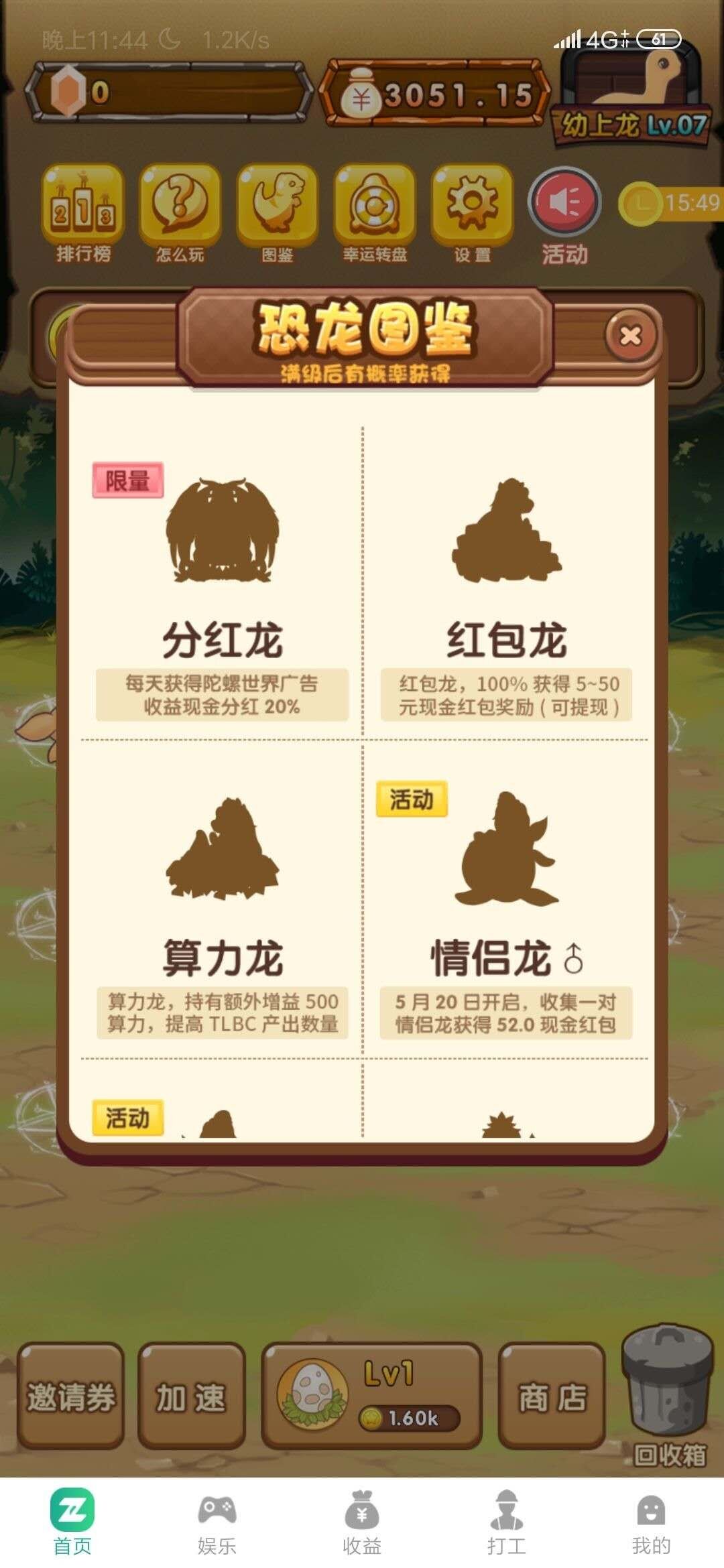Switch to the 我的 tab
This screenshot has height=1568, width=724.
pyautogui.click(x=650, y=1522)
